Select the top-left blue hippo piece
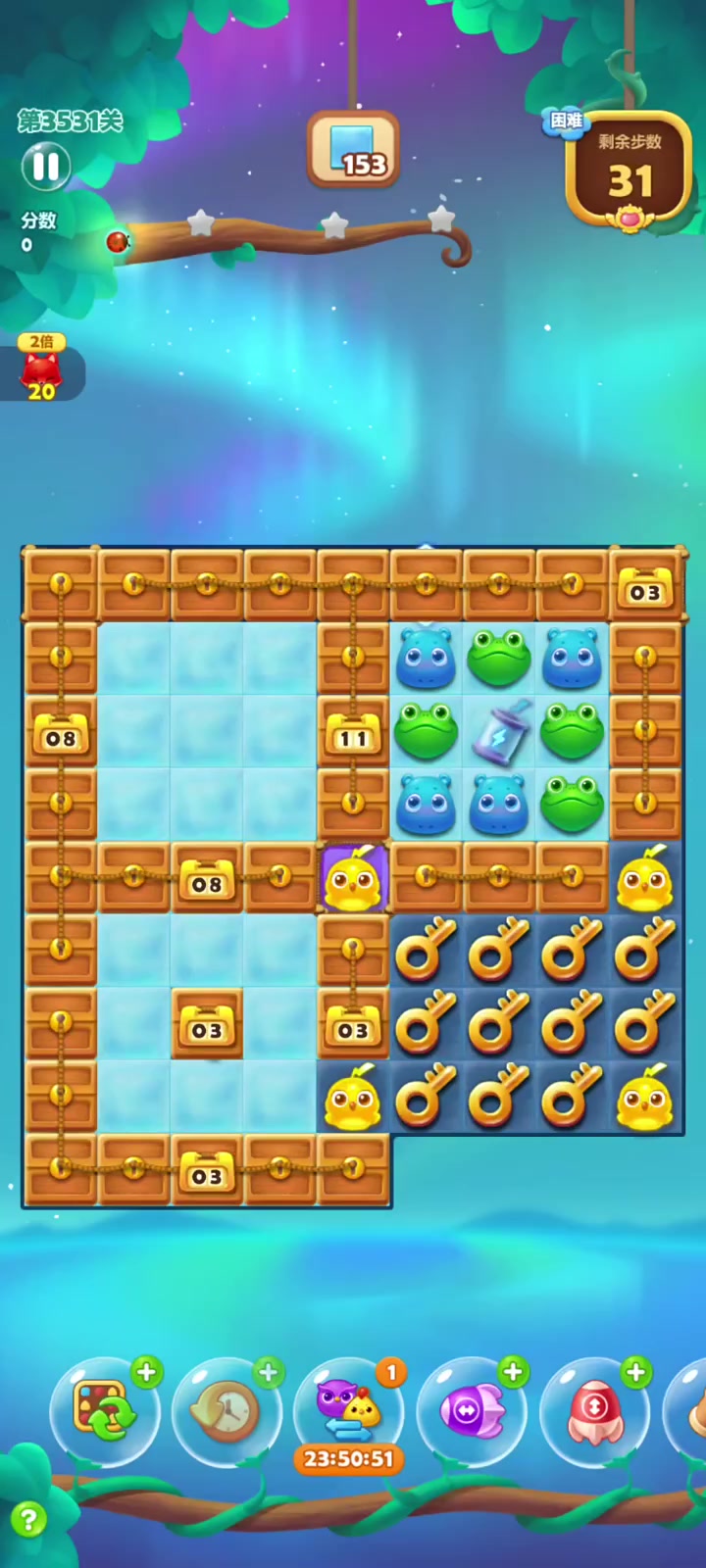706x1568 pixels. 426,659
